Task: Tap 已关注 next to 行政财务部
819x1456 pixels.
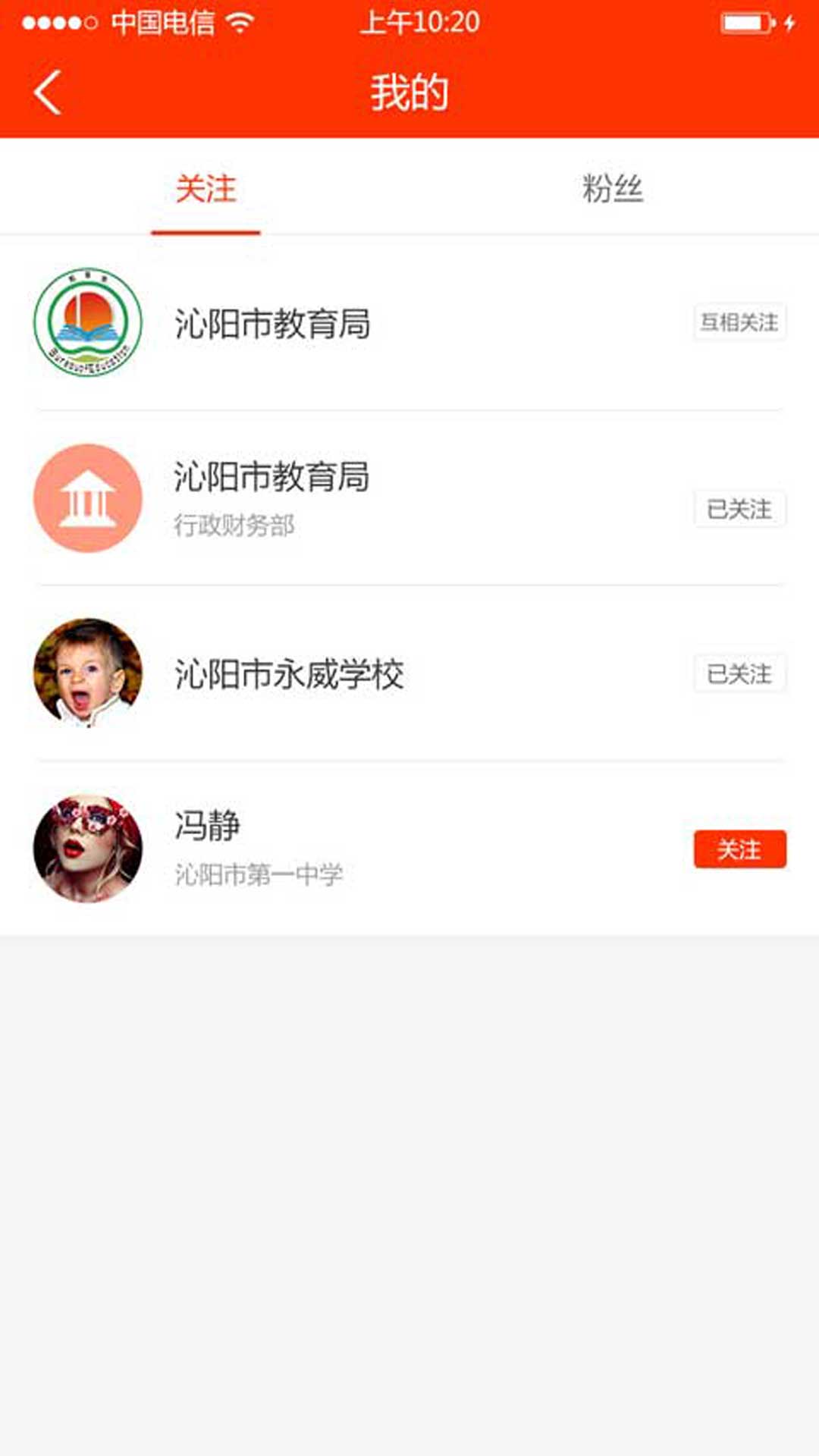Action: tap(739, 509)
